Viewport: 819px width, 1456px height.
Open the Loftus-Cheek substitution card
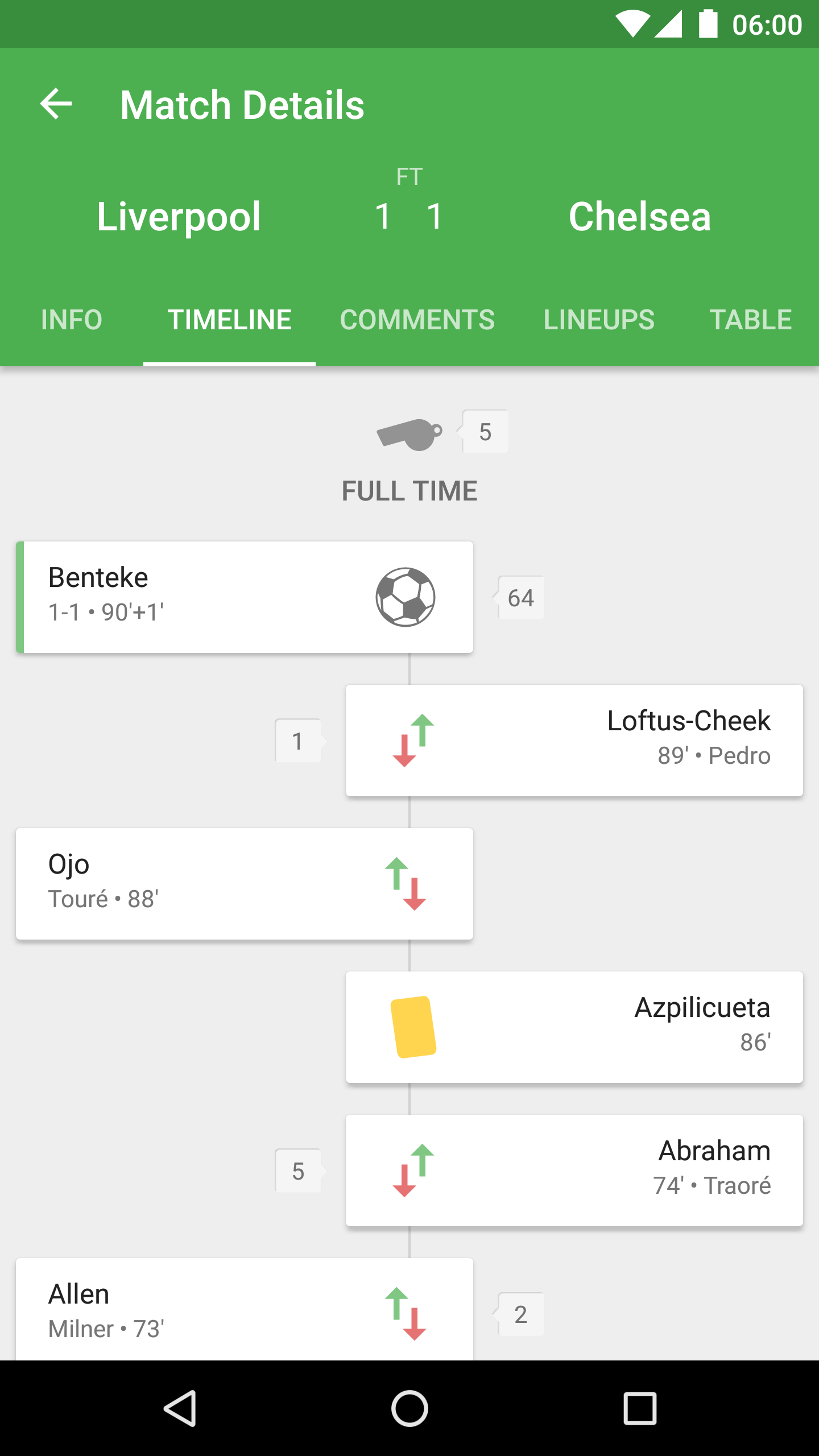pos(574,741)
